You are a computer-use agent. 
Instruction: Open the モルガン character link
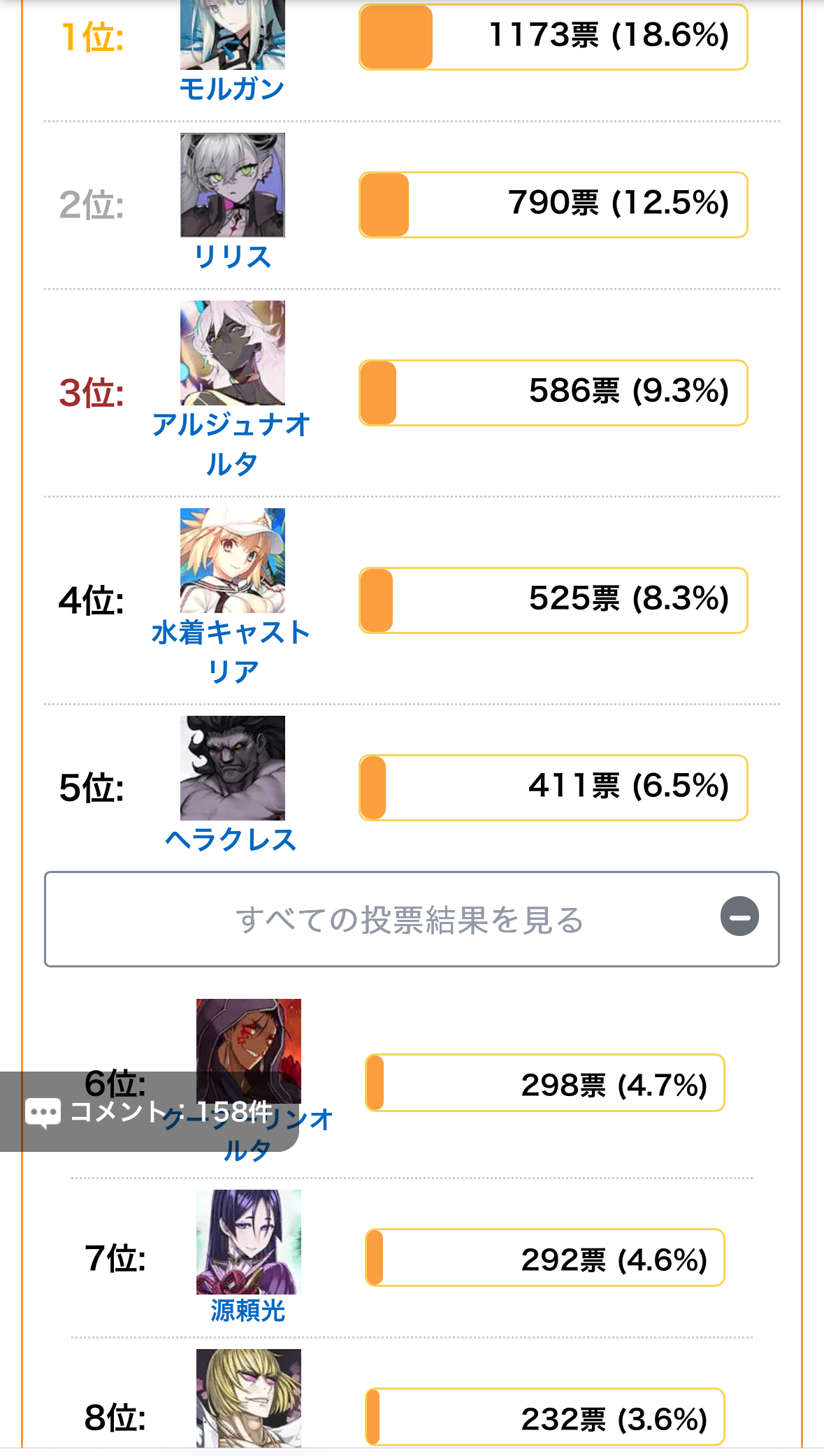pyautogui.click(x=232, y=89)
